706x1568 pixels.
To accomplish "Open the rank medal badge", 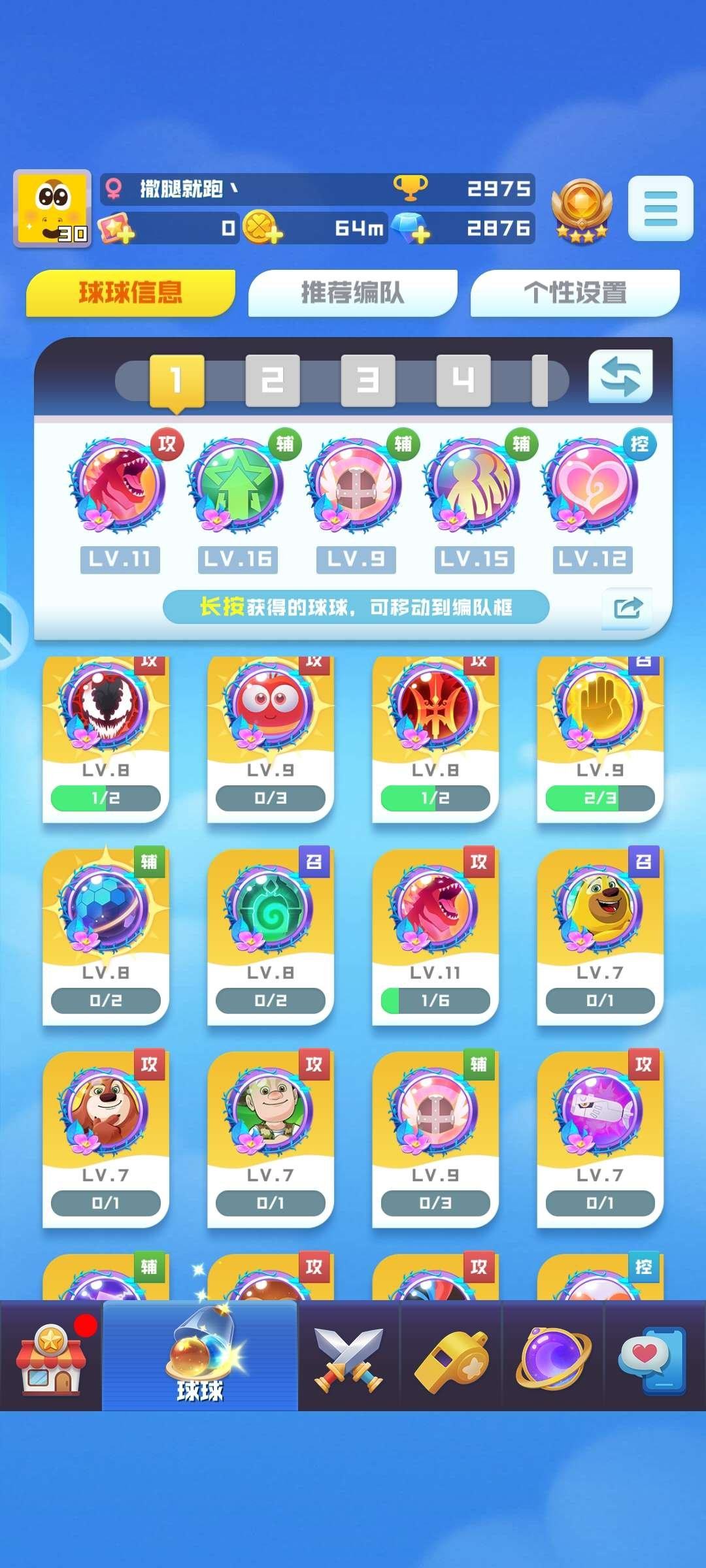I will pyautogui.click(x=580, y=210).
